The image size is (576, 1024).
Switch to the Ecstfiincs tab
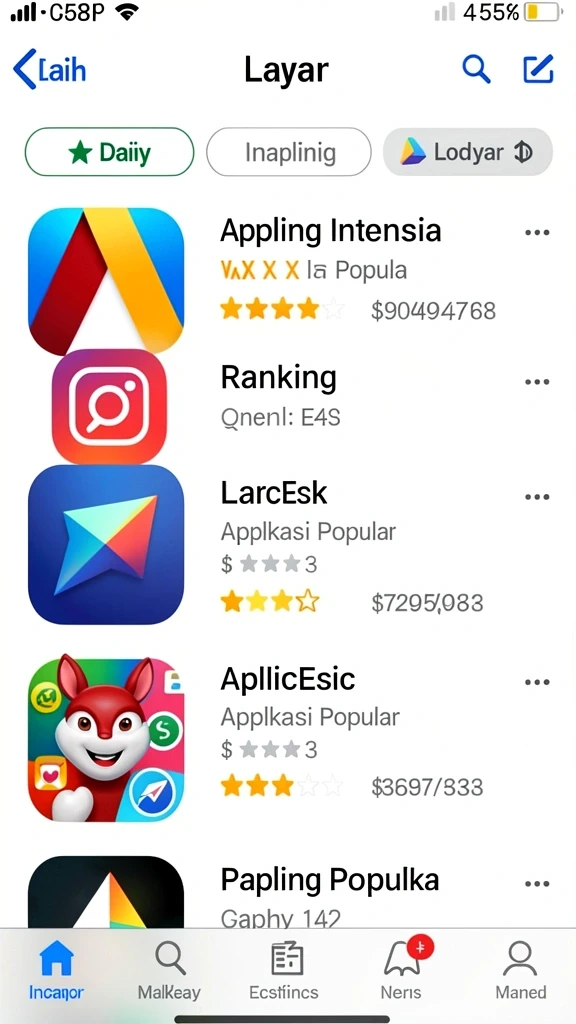[x=284, y=971]
